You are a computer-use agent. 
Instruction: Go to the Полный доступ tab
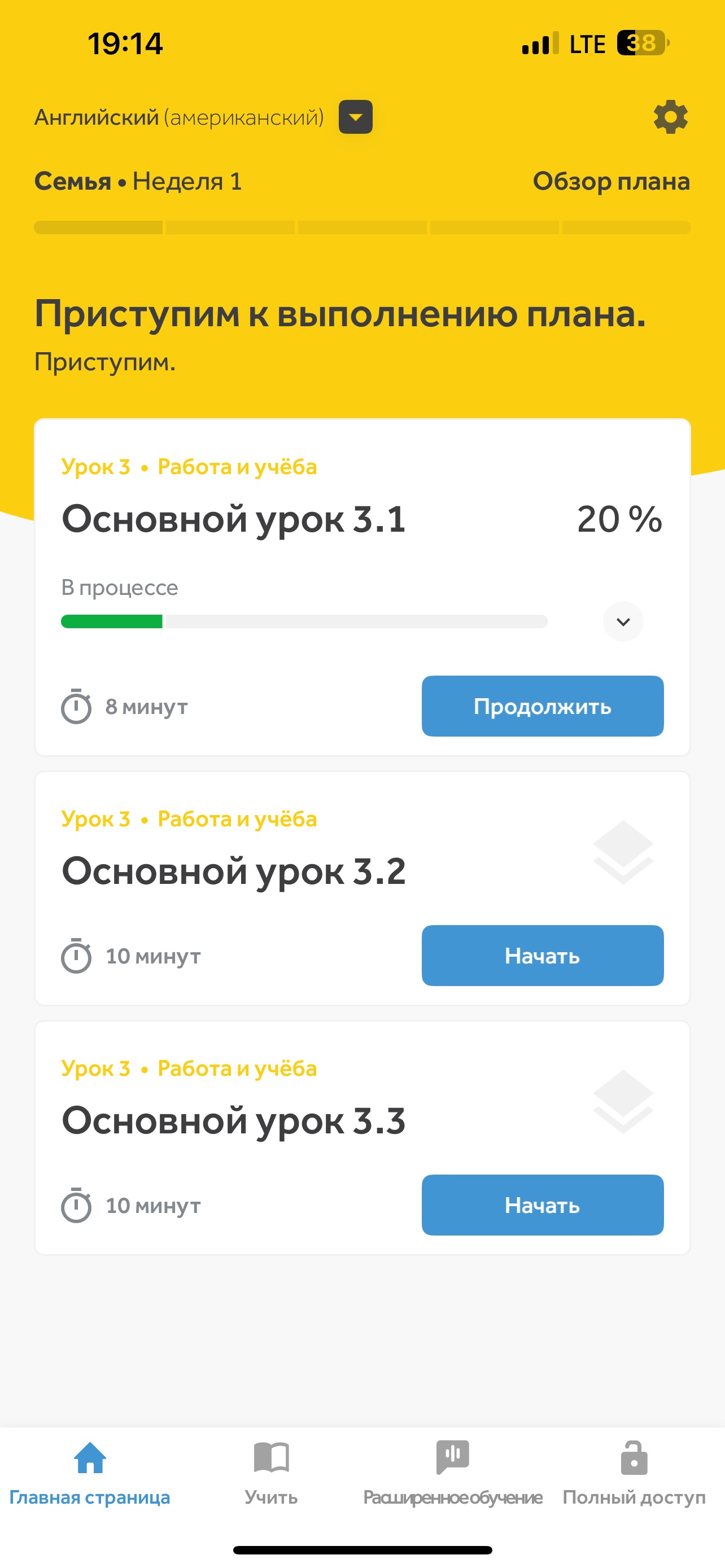pyautogui.click(x=634, y=1472)
